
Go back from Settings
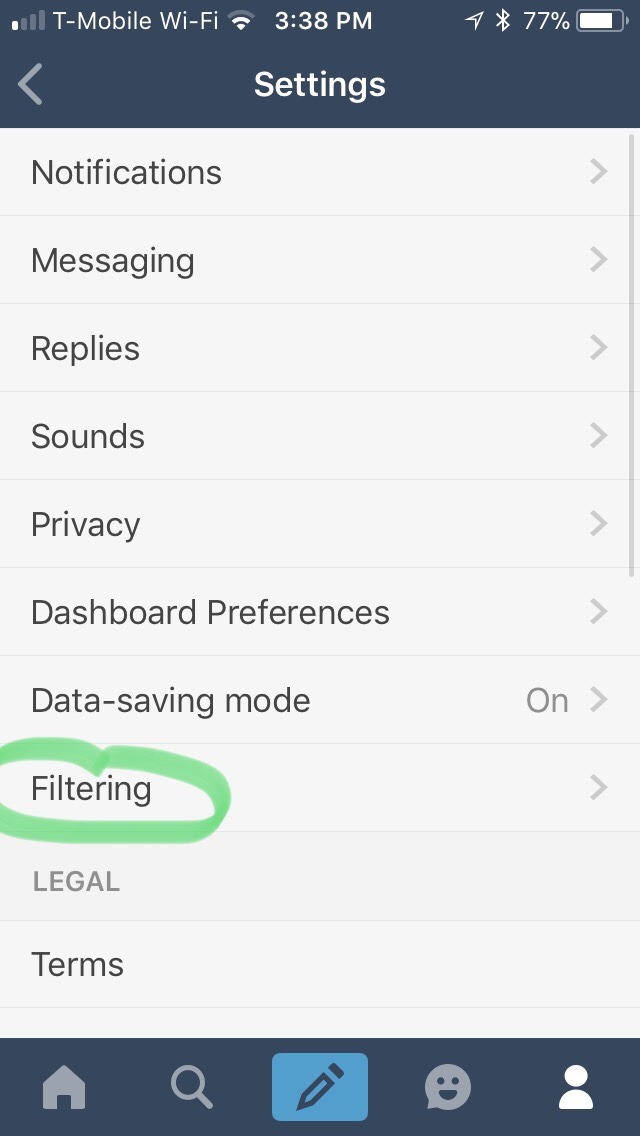click(x=31, y=85)
